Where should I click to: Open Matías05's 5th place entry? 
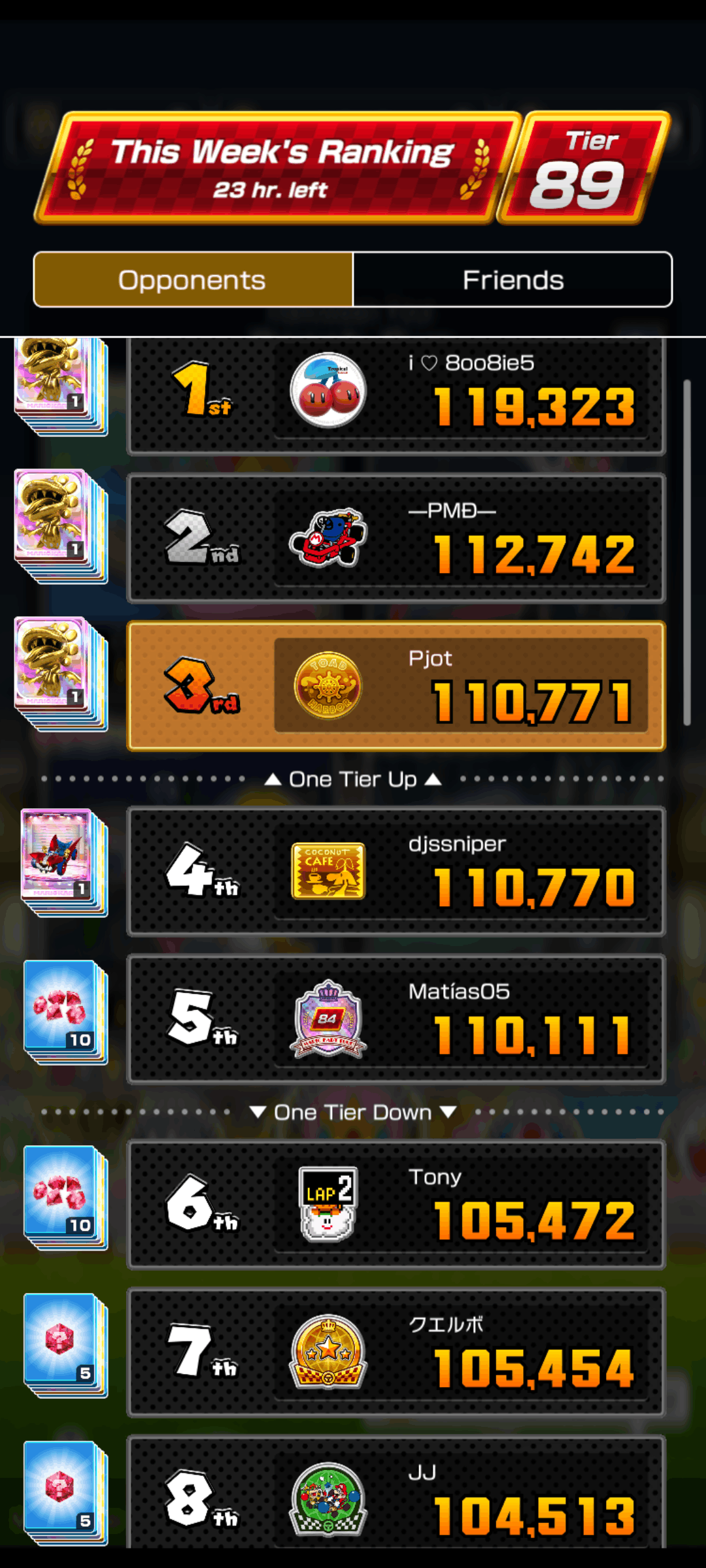point(396,1019)
